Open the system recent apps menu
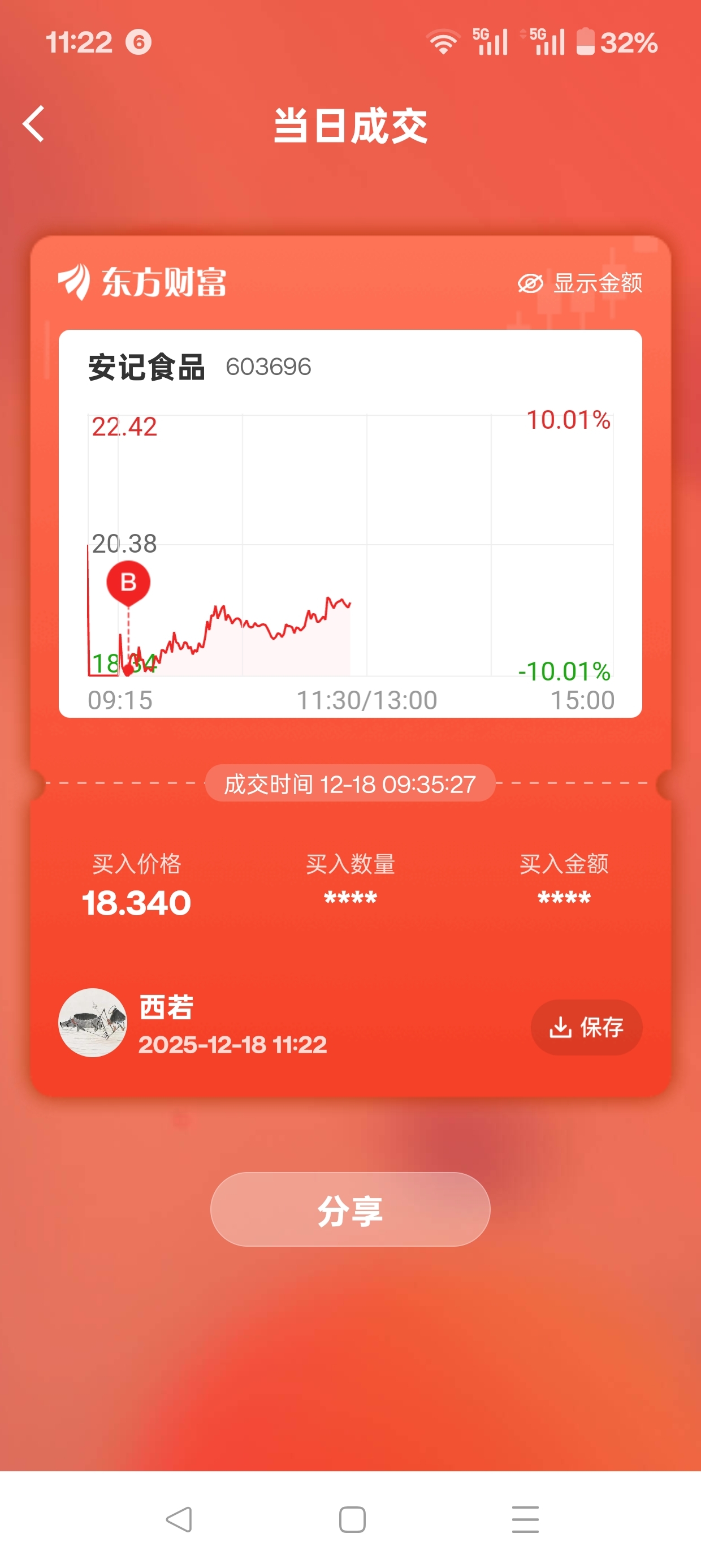The image size is (701, 1568). [525, 1519]
